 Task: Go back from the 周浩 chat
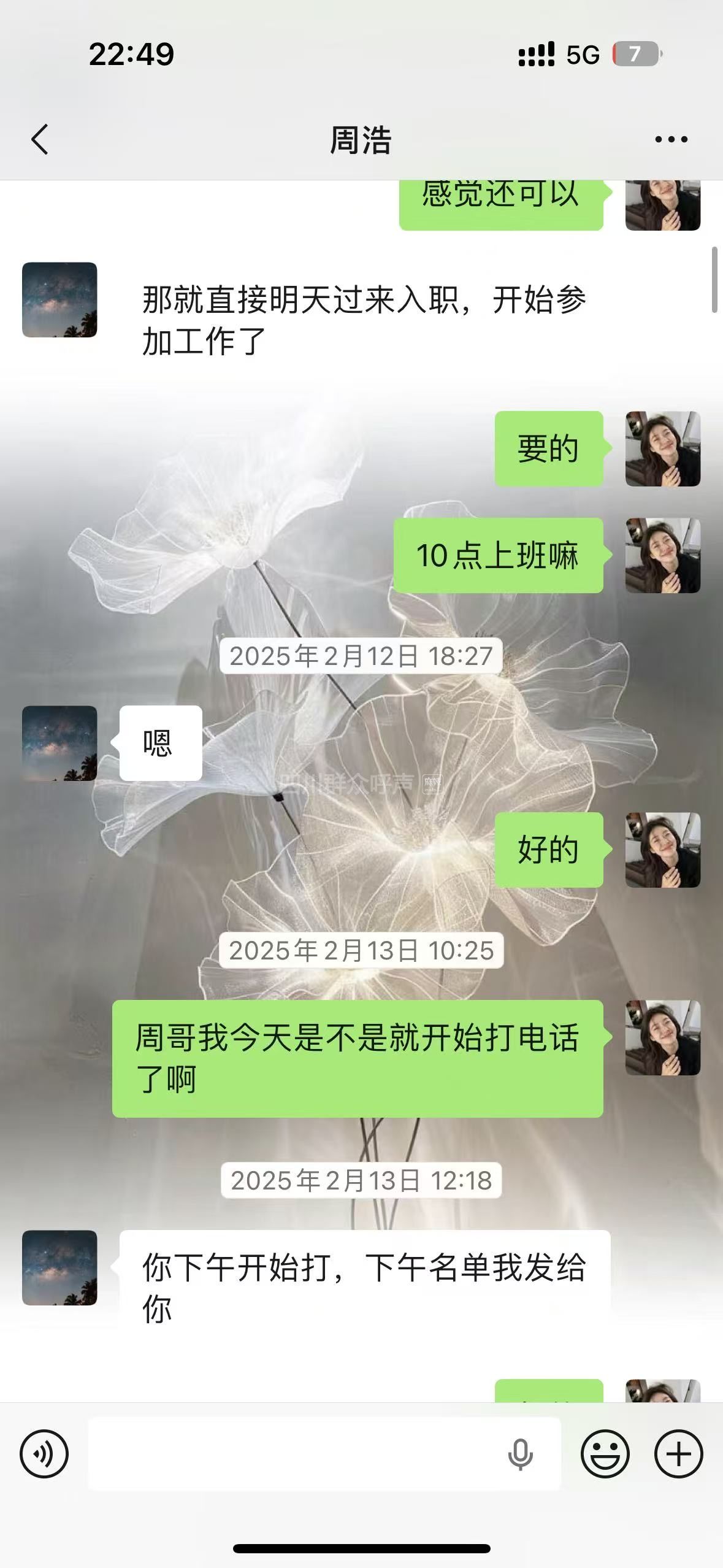tap(40, 139)
